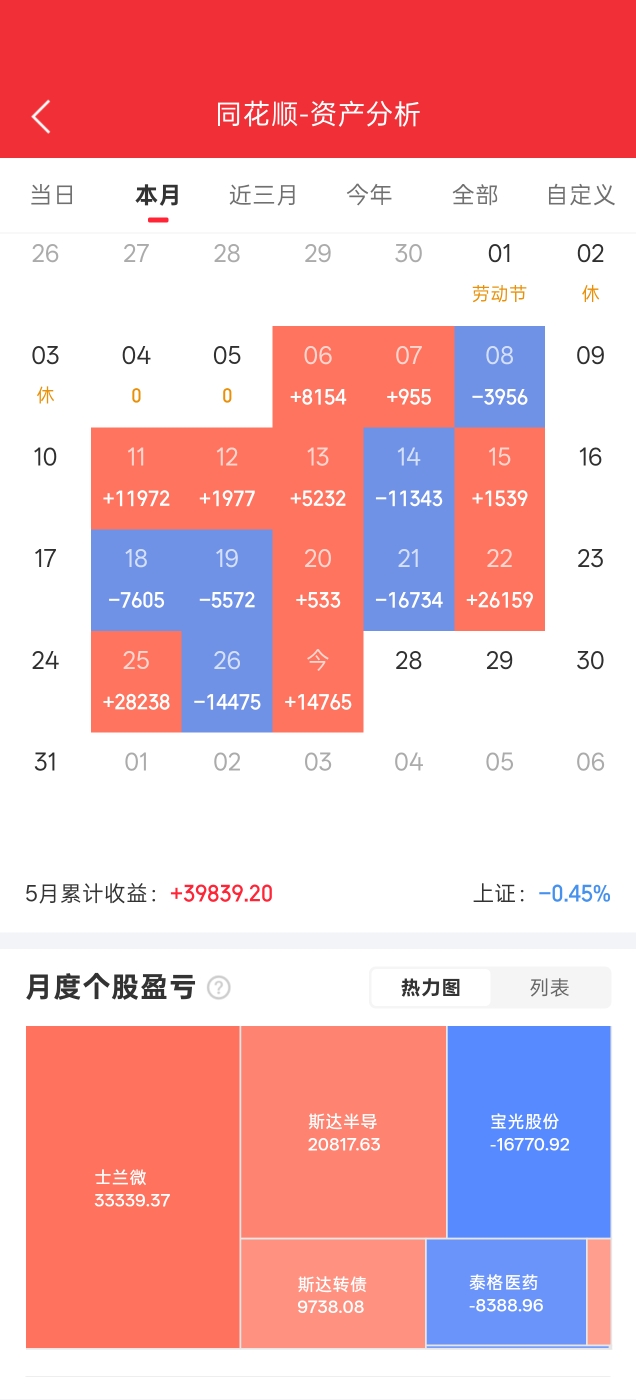The width and height of the screenshot is (636, 1400).
Task: Switch stock view to 列表
Action: [x=550, y=988]
